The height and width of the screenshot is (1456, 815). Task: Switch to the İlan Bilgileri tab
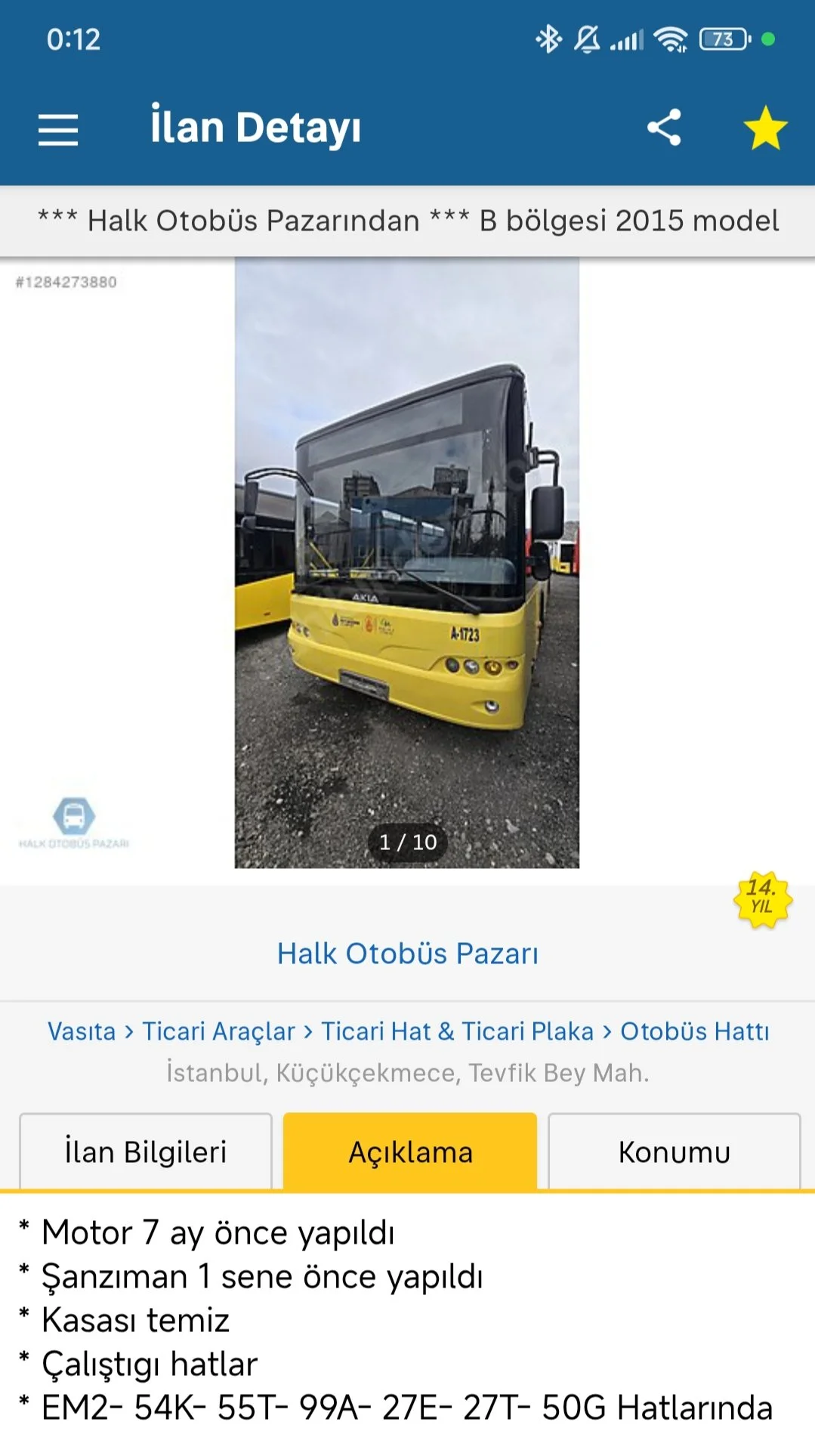[145, 1152]
